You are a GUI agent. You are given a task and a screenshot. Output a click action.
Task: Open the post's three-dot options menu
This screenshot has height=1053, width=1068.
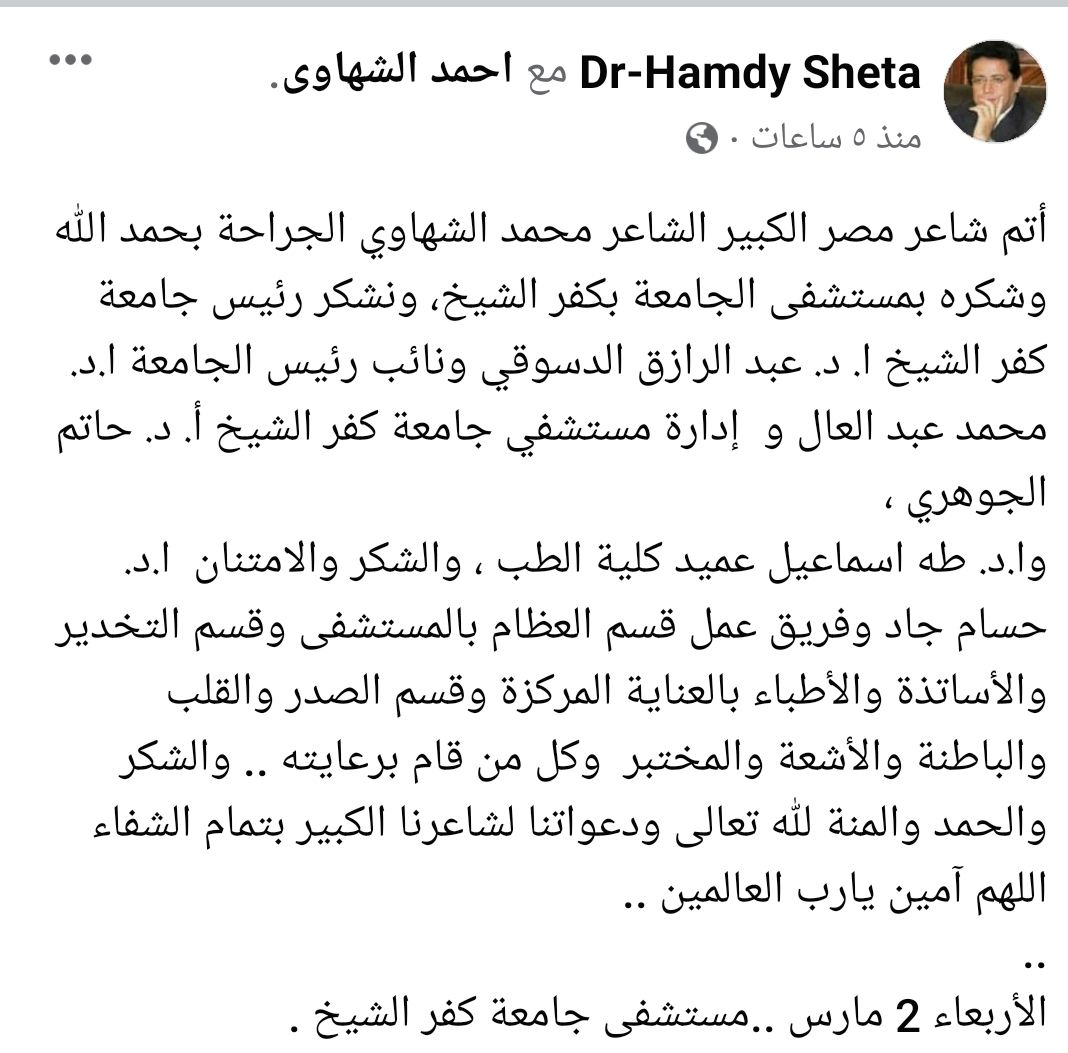click(x=70, y=61)
